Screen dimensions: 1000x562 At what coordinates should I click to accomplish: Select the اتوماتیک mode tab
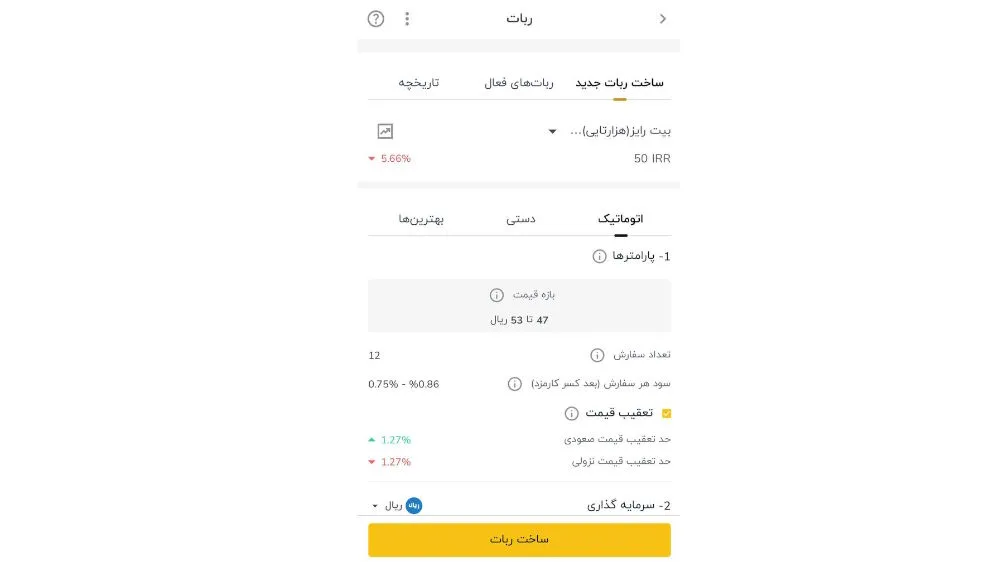[620, 218]
